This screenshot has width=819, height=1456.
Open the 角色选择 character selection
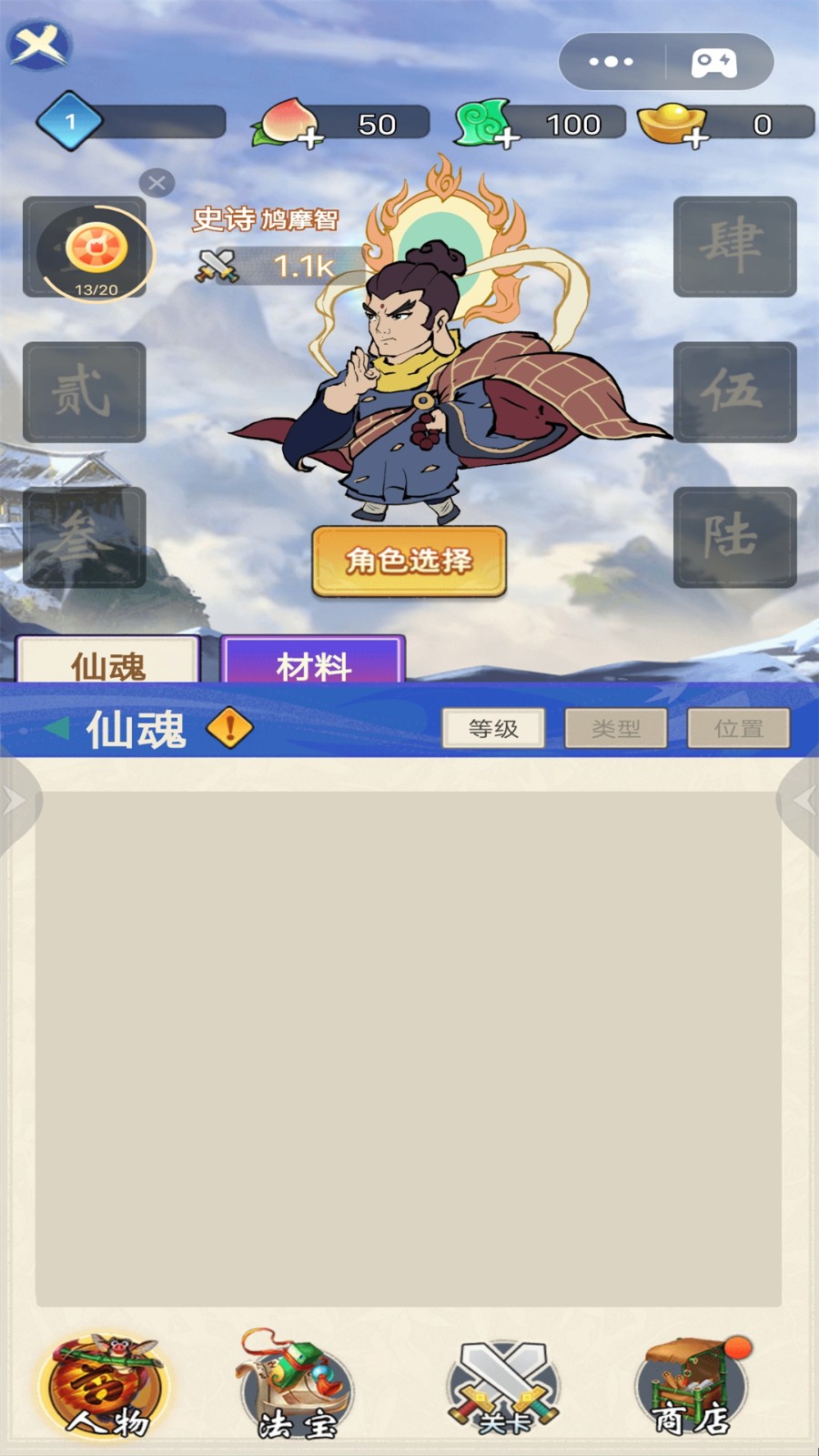pyautogui.click(x=409, y=561)
